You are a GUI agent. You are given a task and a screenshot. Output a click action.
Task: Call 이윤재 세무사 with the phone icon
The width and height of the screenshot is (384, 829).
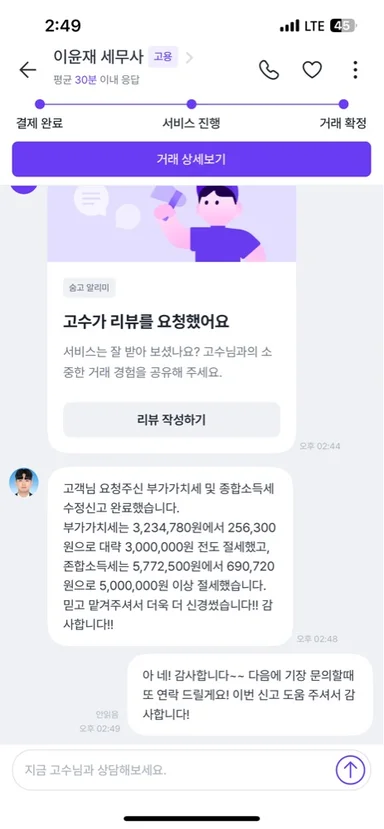269,70
